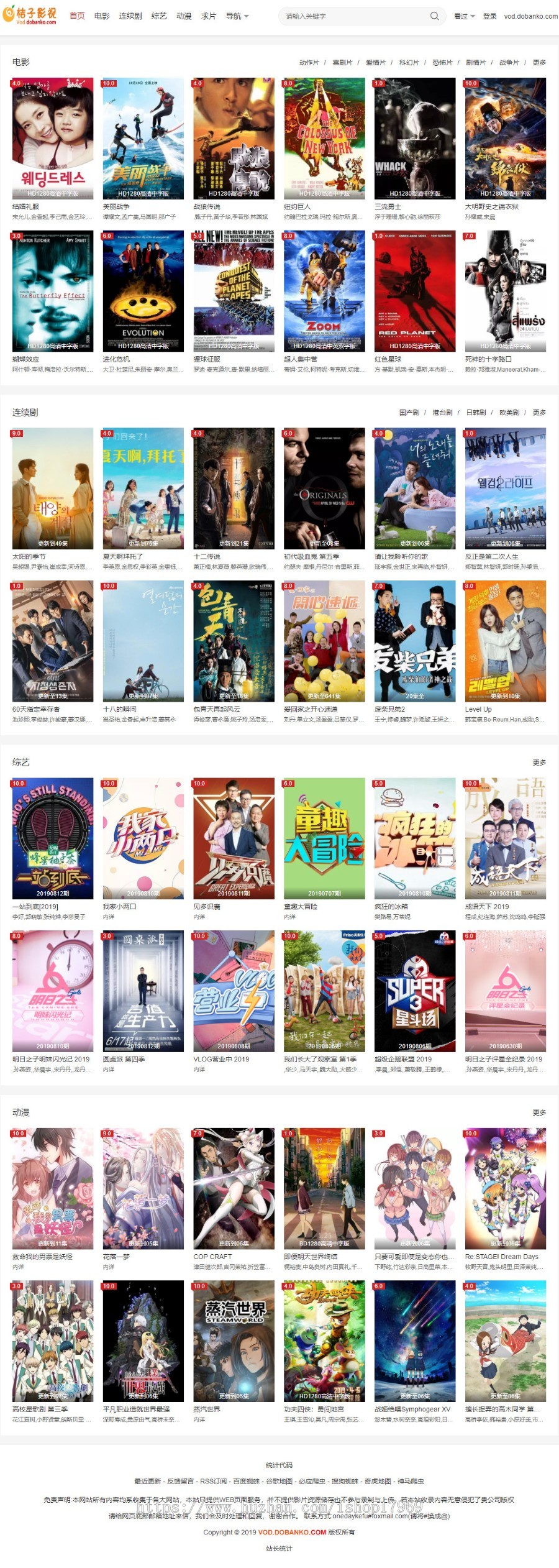Open the movie poster 美丽战争
The width and height of the screenshot is (559, 1568).
pyautogui.click(x=143, y=138)
